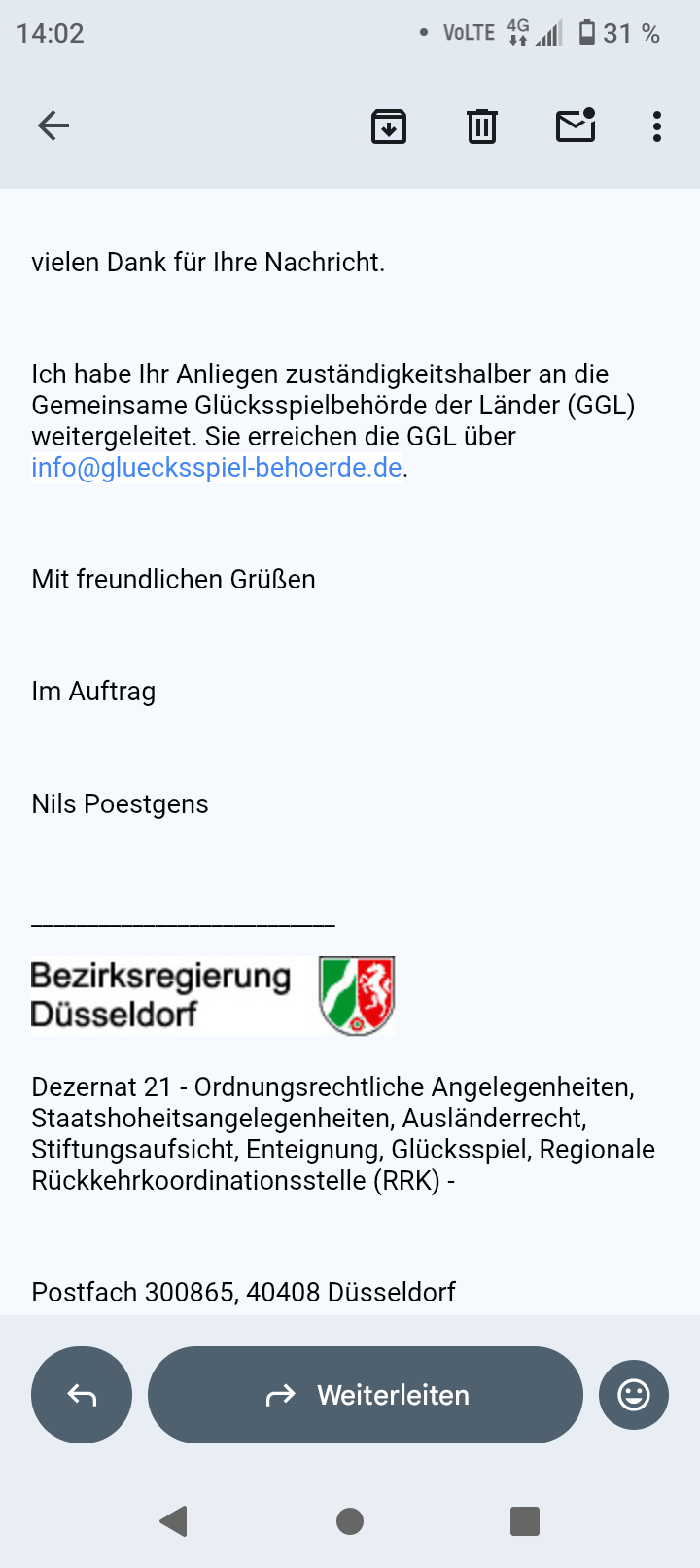Open the overflow menu
The width and height of the screenshot is (700, 1568).
[x=657, y=126]
